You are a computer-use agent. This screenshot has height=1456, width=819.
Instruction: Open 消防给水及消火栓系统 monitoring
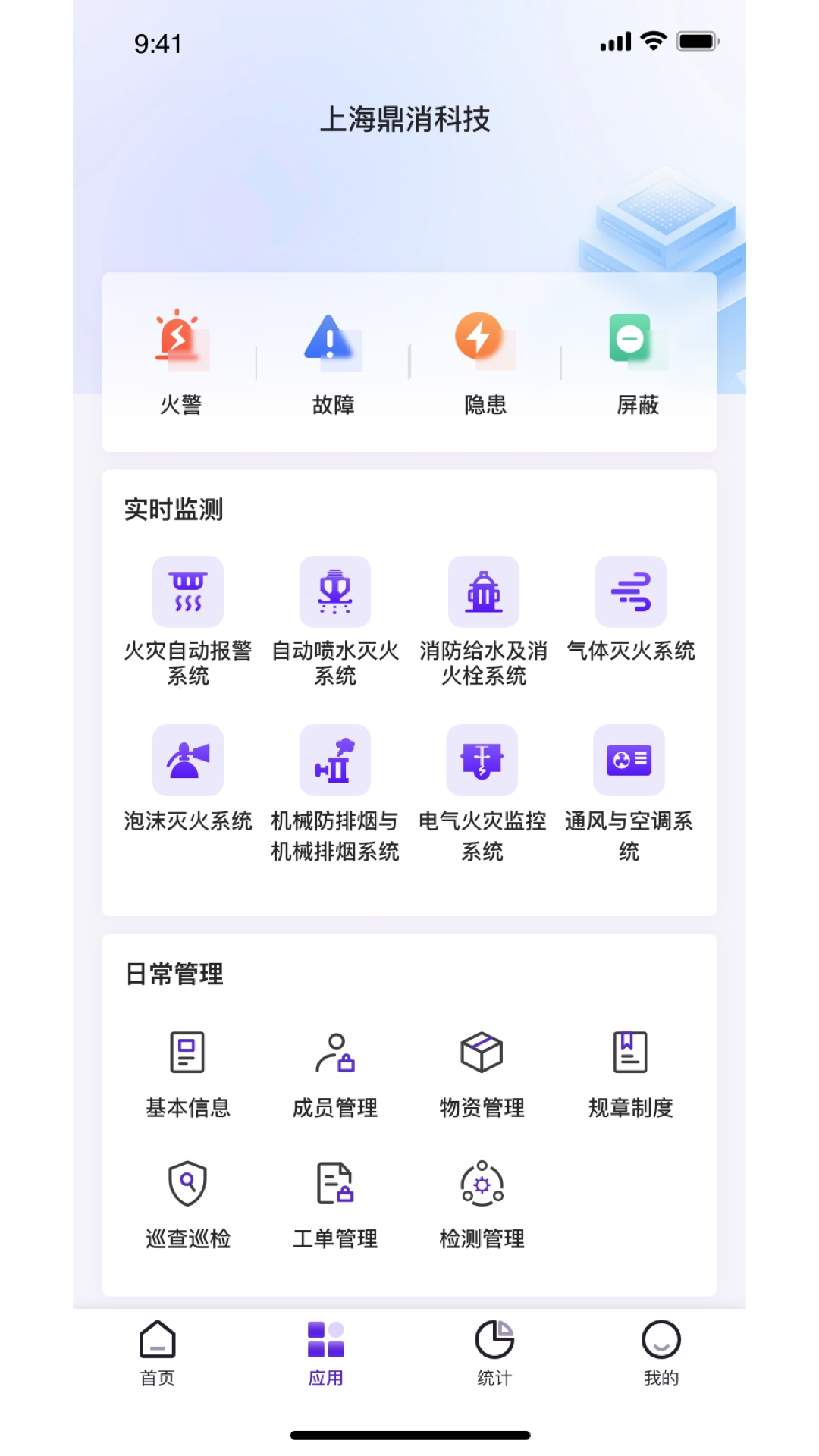(483, 622)
